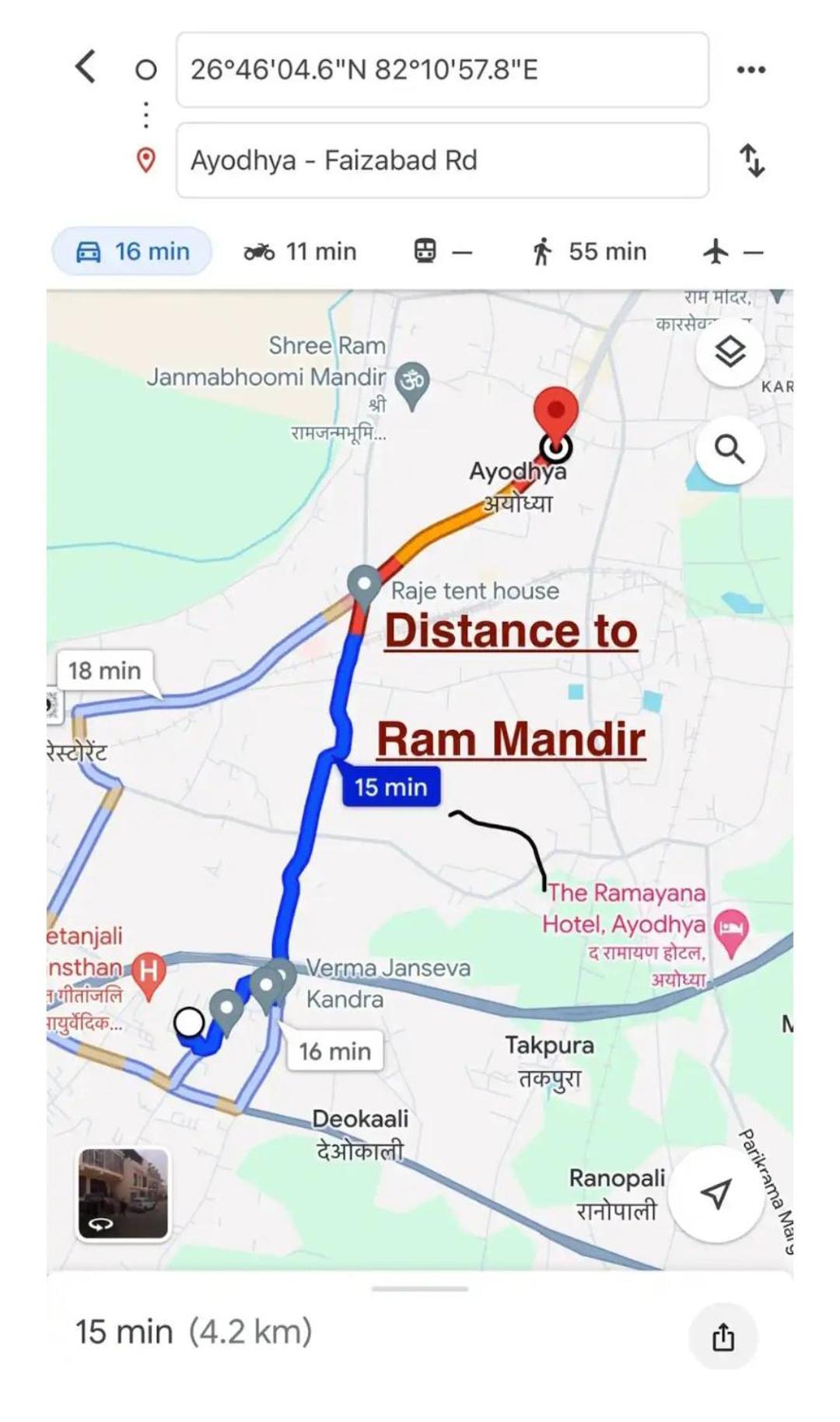Open the overflow menu next to start point
The image size is (840, 1422).
[x=751, y=70]
